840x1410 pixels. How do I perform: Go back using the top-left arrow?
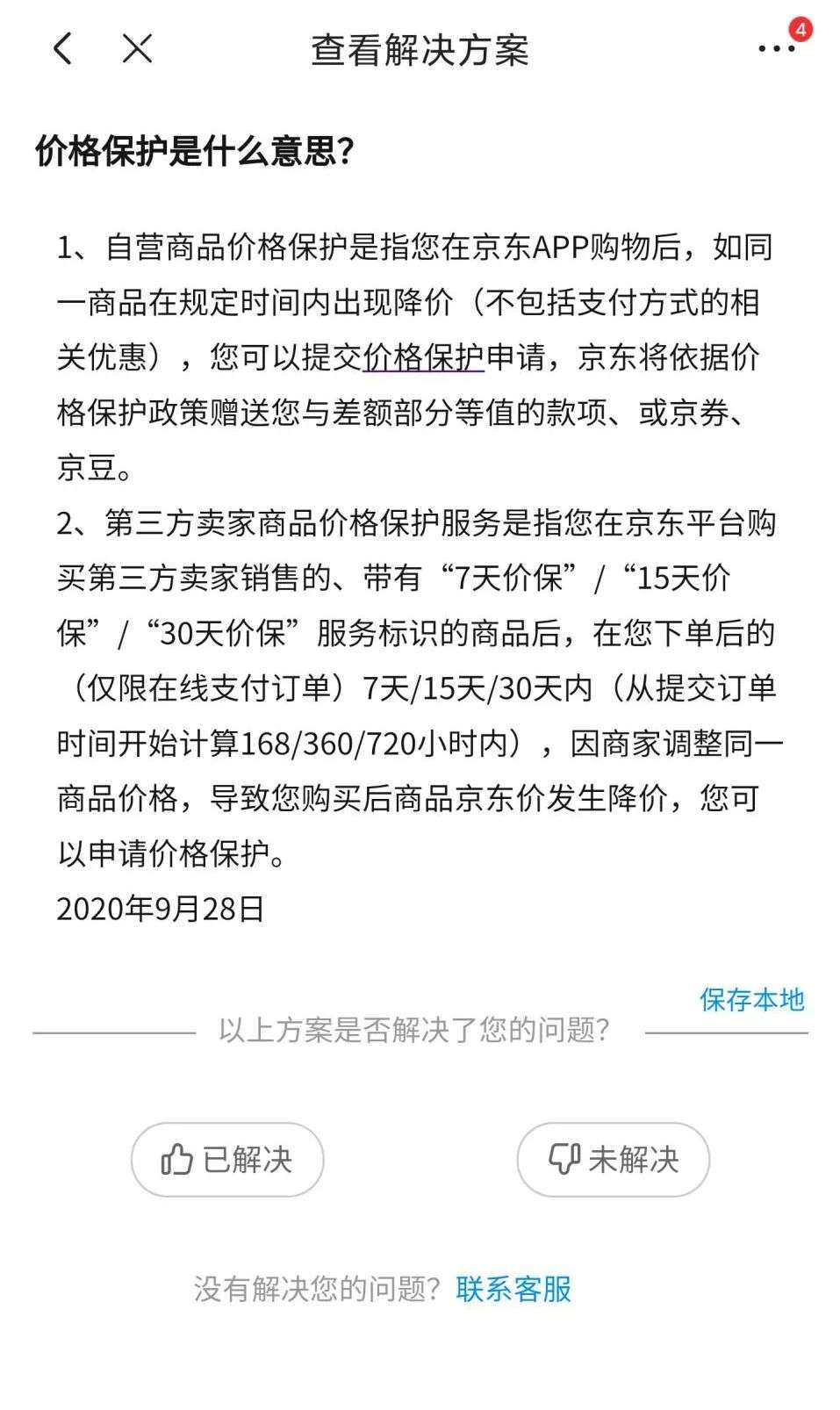62,49
